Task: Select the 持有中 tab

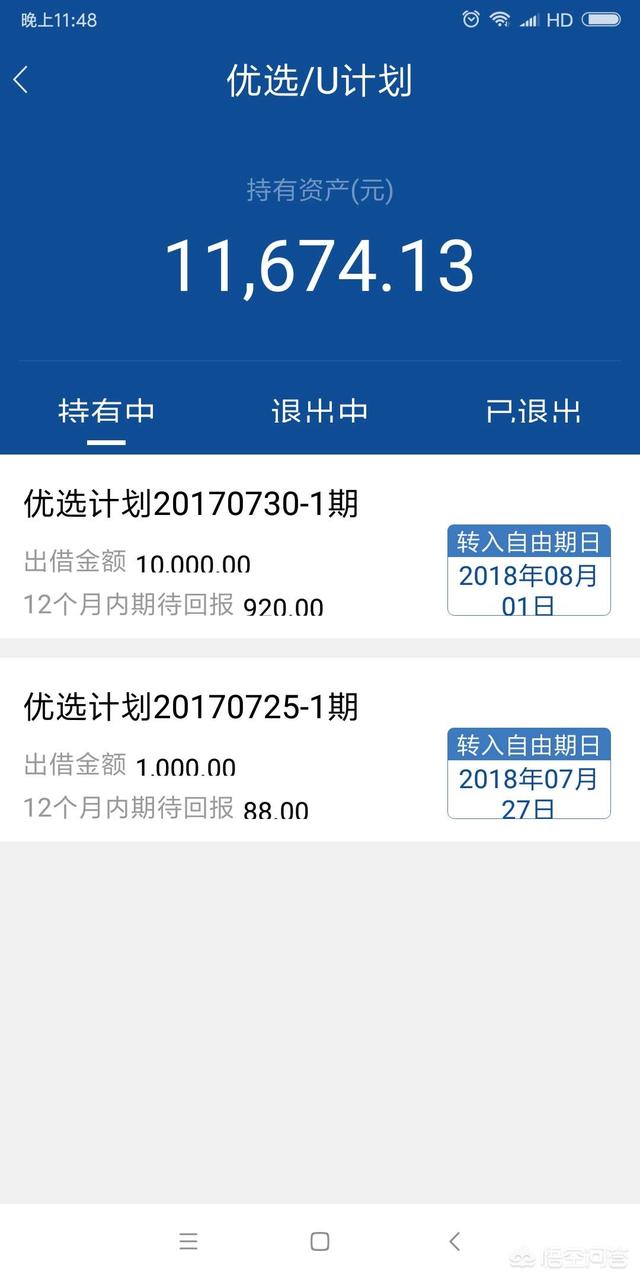Action: tap(106, 411)
